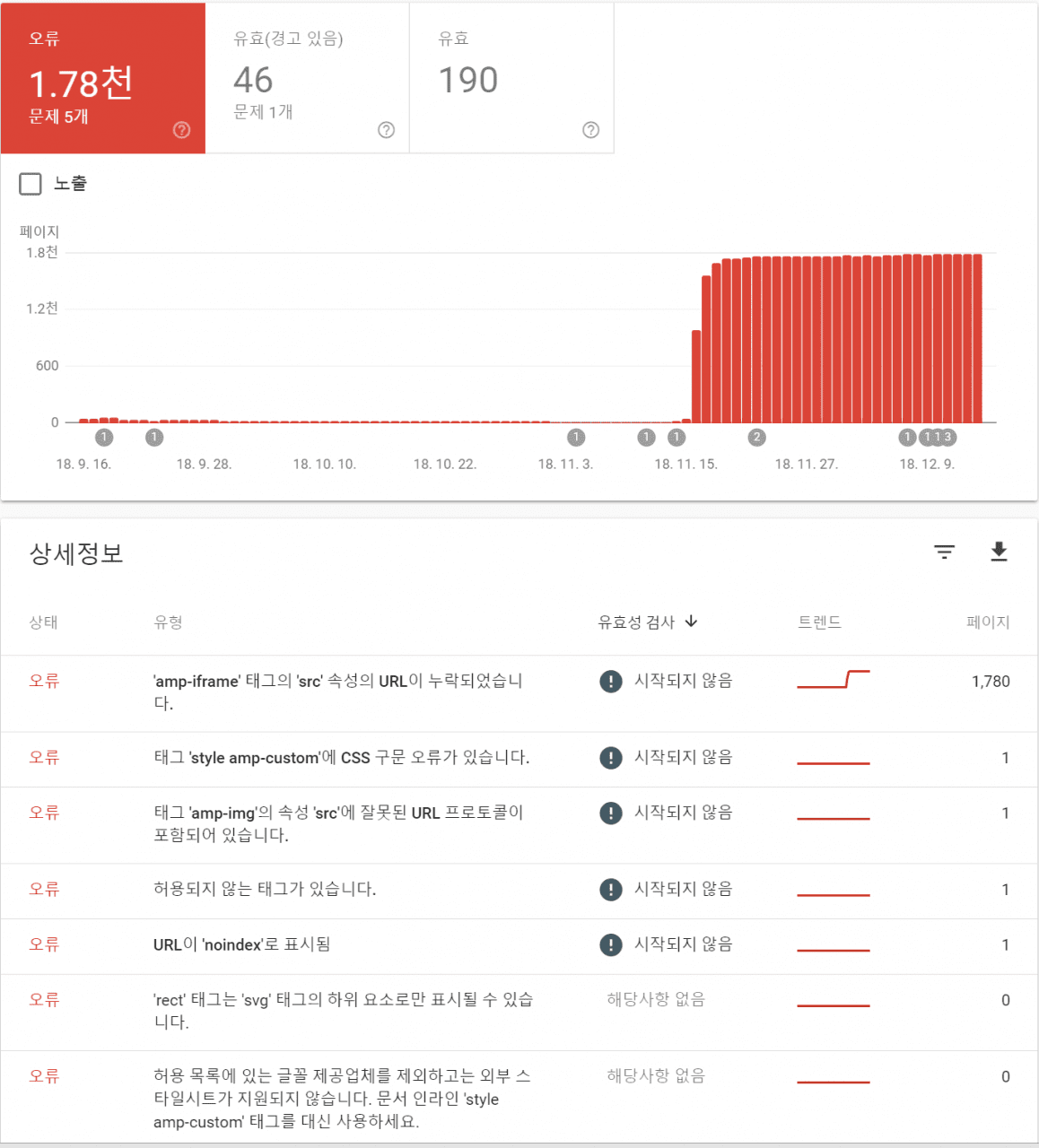The height and width of the screenshot is (1148, 1039).
Task: Open the help icon in the 유효(경고 있음) tab
Action: coord(387,130)
